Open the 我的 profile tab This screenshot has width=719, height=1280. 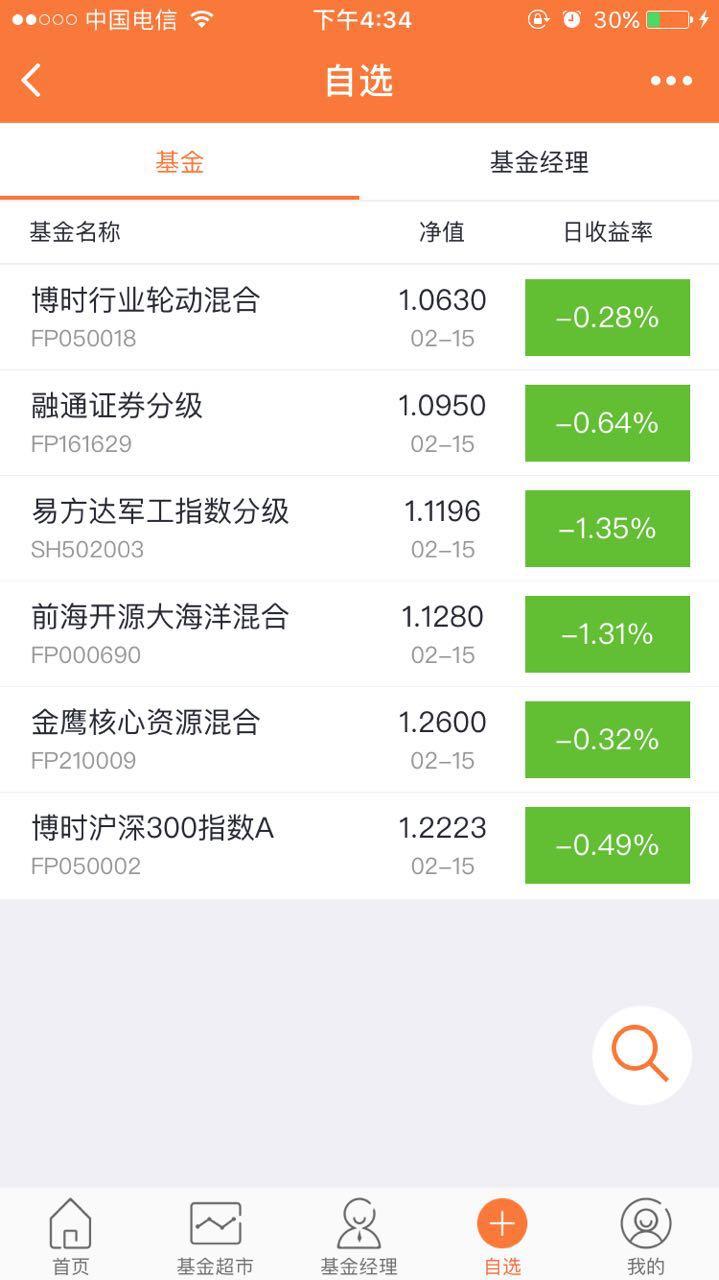point(646,1237)
